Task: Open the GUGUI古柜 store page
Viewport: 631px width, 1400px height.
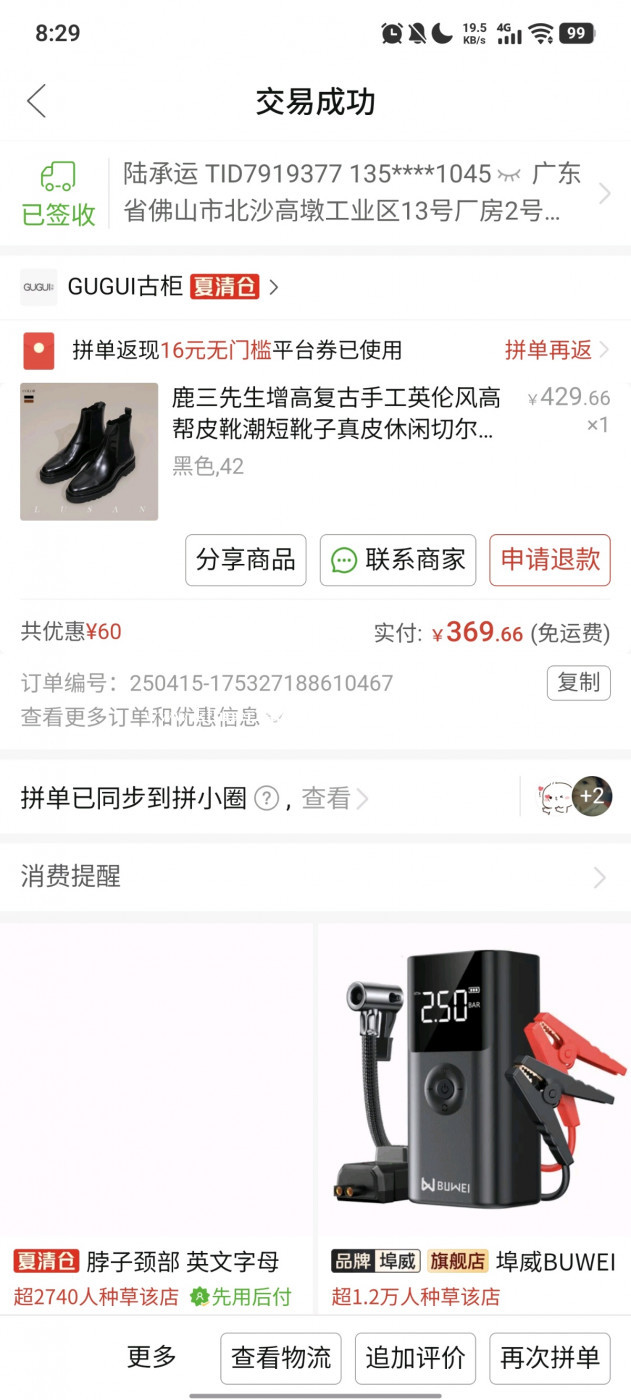Action: pos(150,287)
